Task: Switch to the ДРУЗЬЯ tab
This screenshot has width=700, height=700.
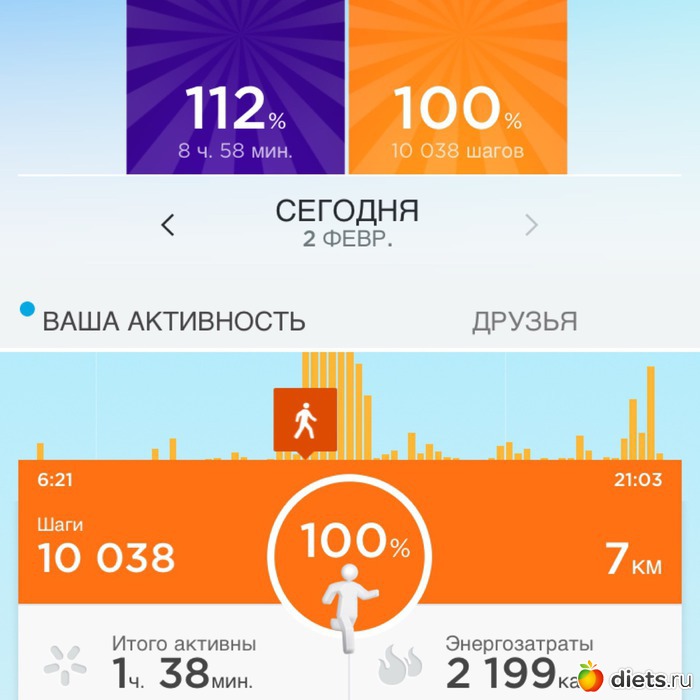Action: click(x=524, y=321)
